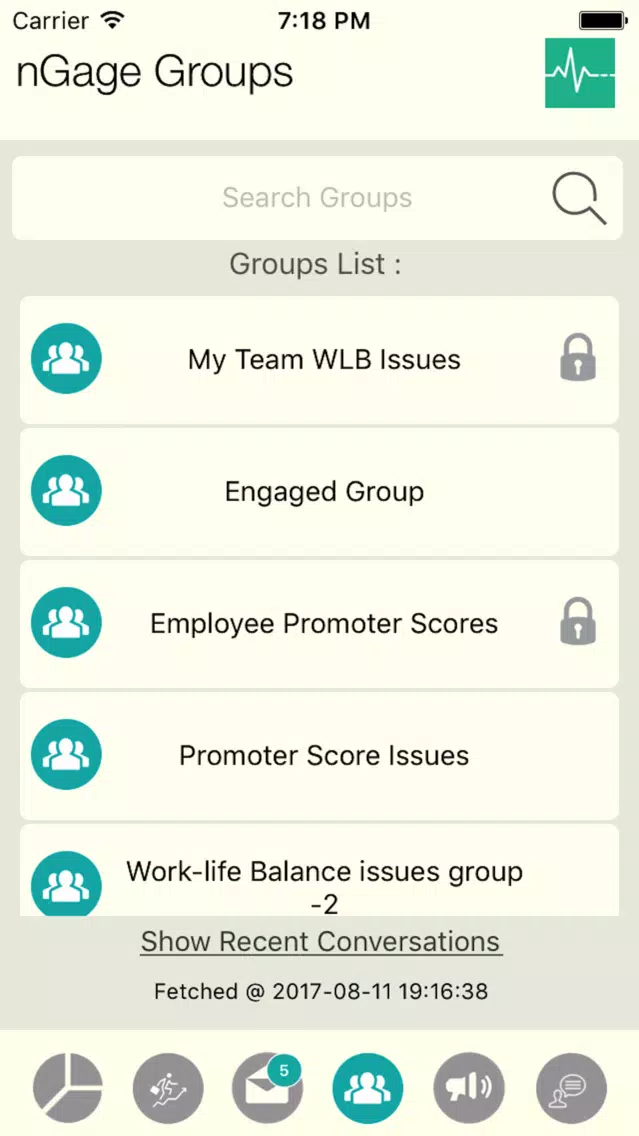Open the Employee Promoter Scores group
Viewport: 639px width, 1136px height.
point(320,624)
